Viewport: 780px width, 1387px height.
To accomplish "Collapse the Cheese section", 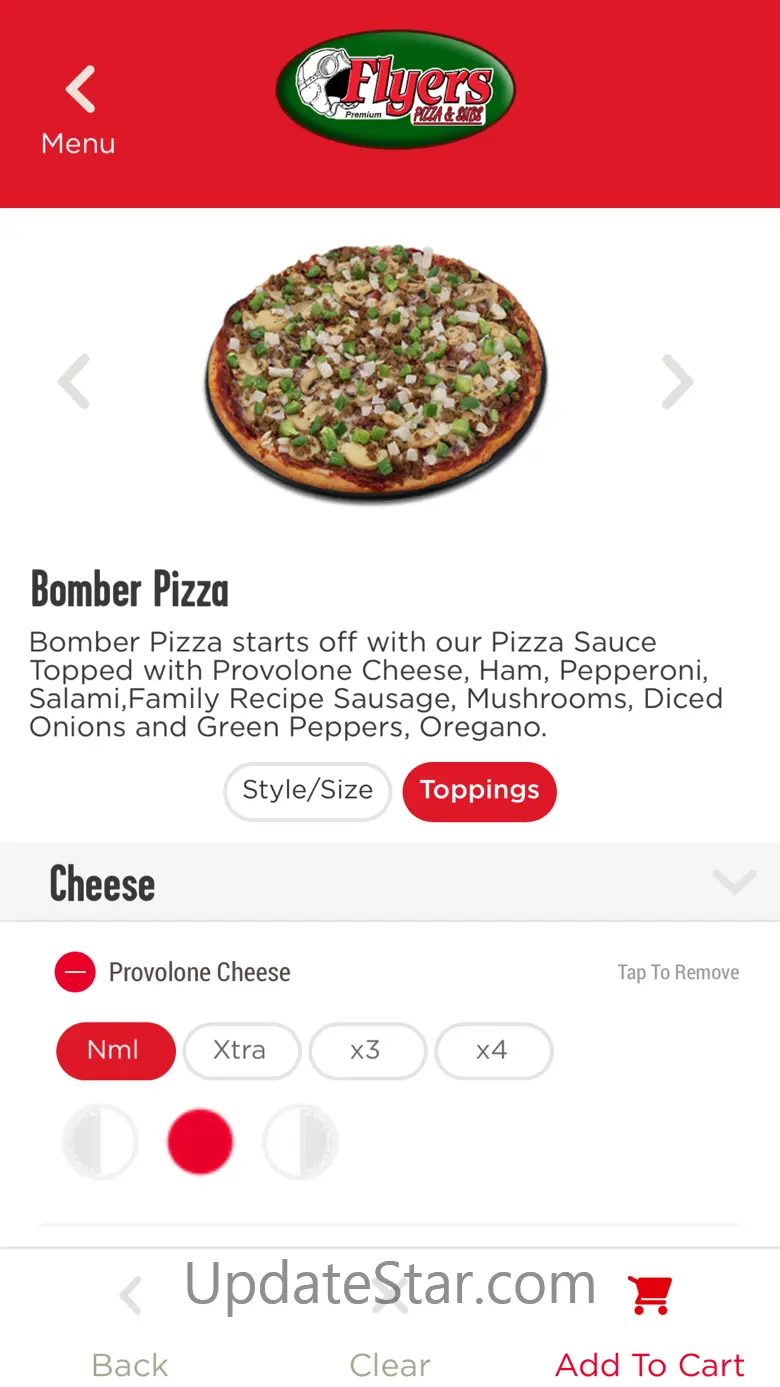I will pos(733,882).
